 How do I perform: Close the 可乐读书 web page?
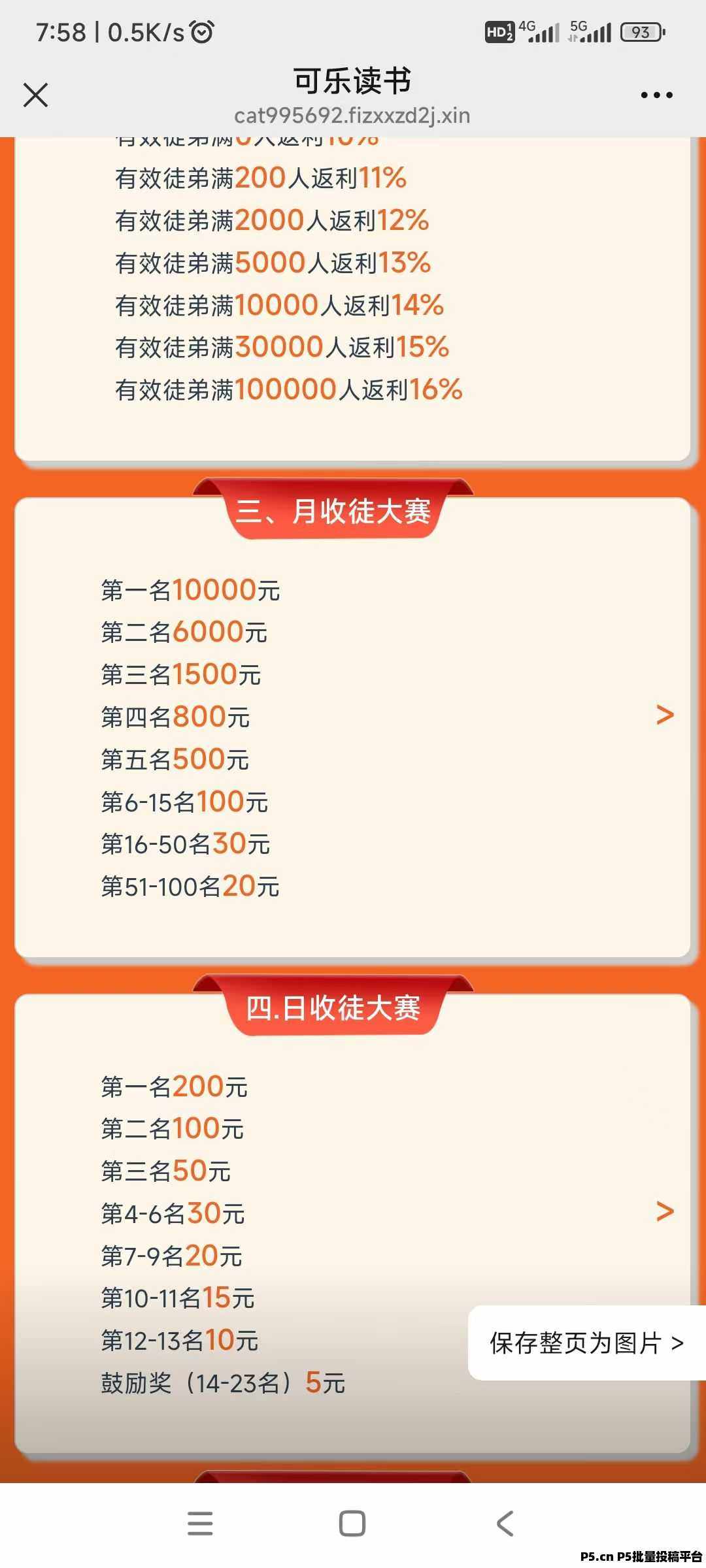(x=36, y=95)
